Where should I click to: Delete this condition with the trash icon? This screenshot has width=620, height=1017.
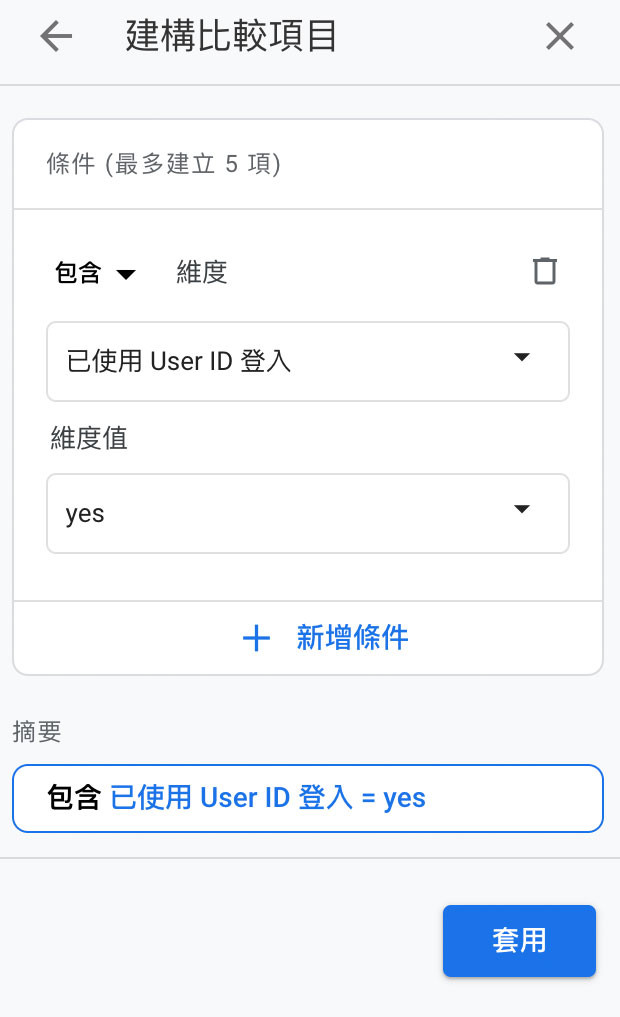[x=544, y=272]
